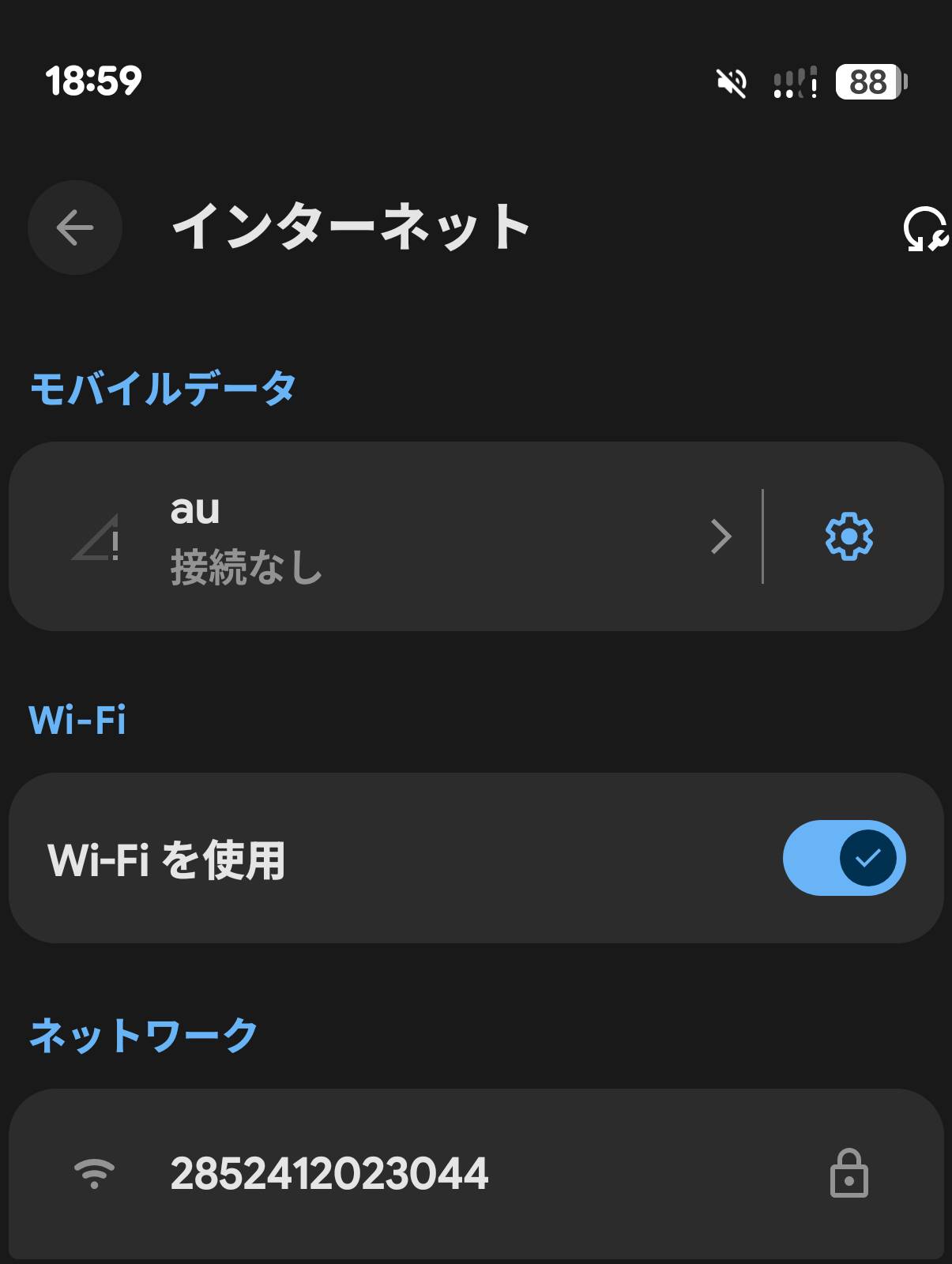Toggle Wi-Fi off using the blue switch
952x1264 pixels.
point(845,859)
